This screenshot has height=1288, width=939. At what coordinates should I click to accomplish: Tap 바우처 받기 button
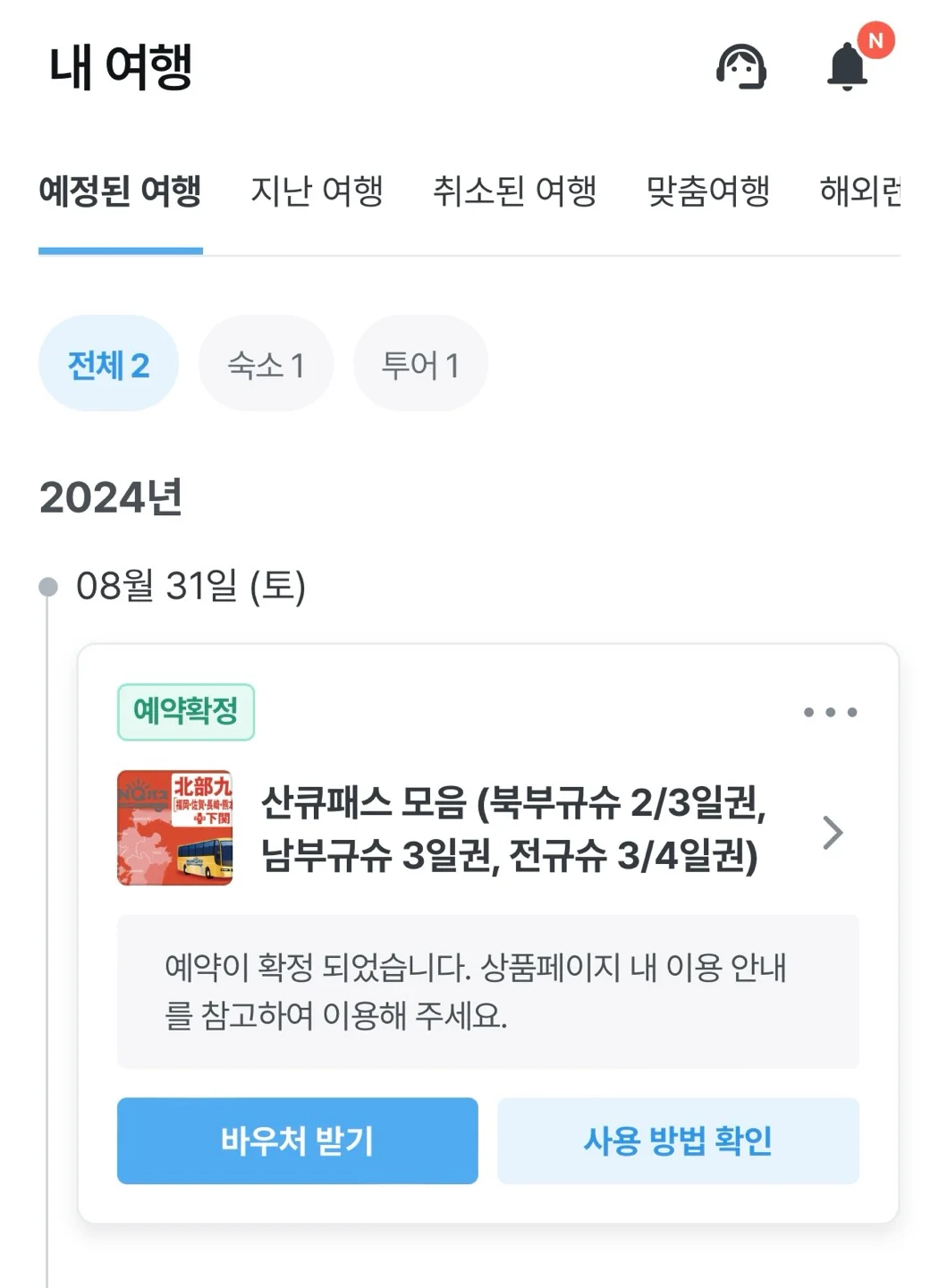(x=297, y=1140)
